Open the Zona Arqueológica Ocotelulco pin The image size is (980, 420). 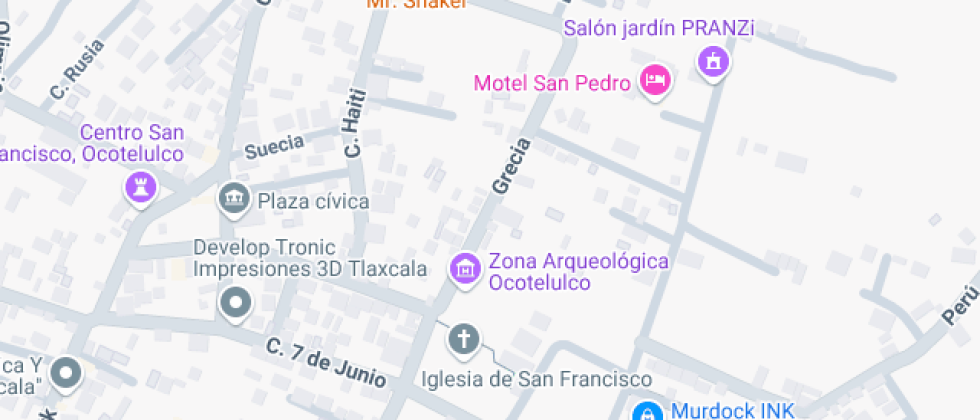tap(464, 268)
